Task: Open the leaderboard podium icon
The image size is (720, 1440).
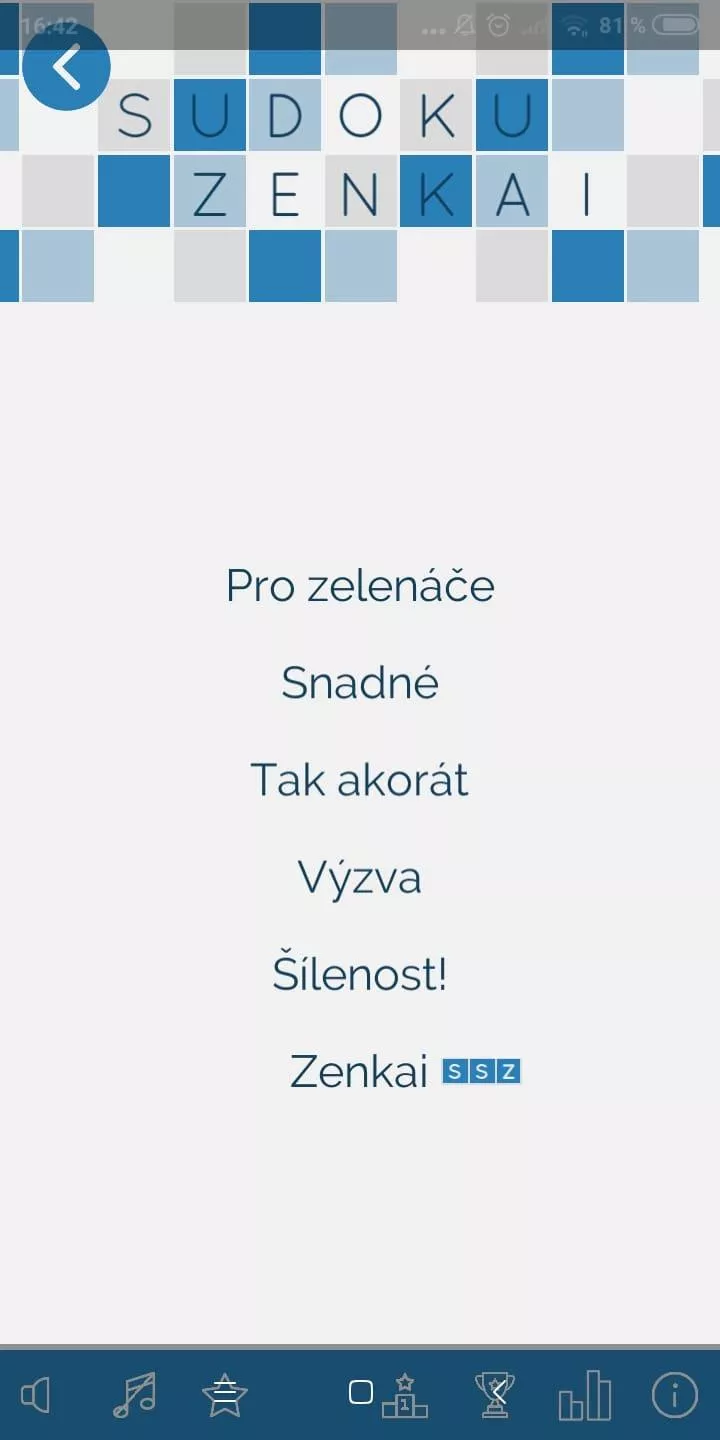Action: point(405,1395)
